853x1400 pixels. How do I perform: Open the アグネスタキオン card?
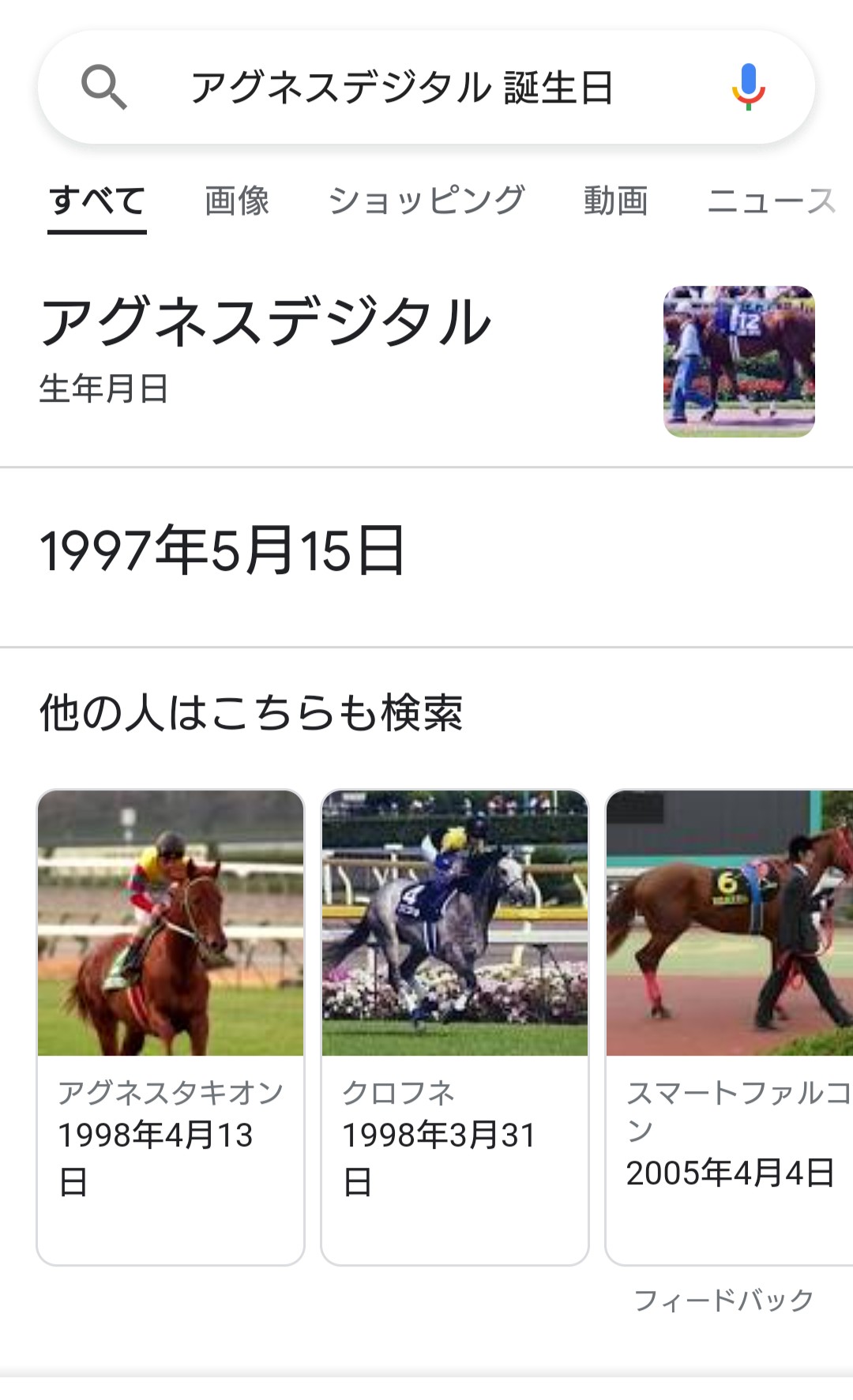(x=171, y=1027)
